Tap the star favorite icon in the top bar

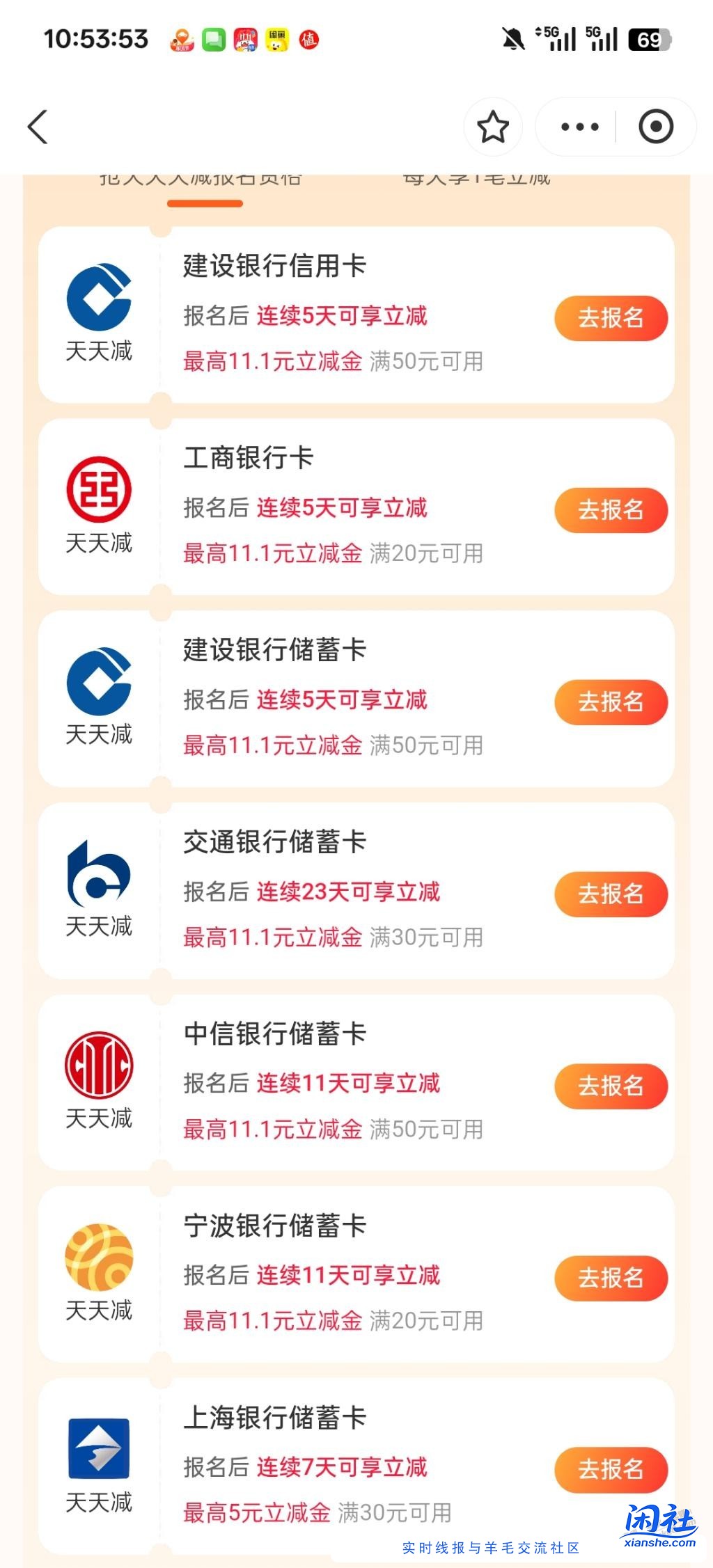tap(493, 127)
